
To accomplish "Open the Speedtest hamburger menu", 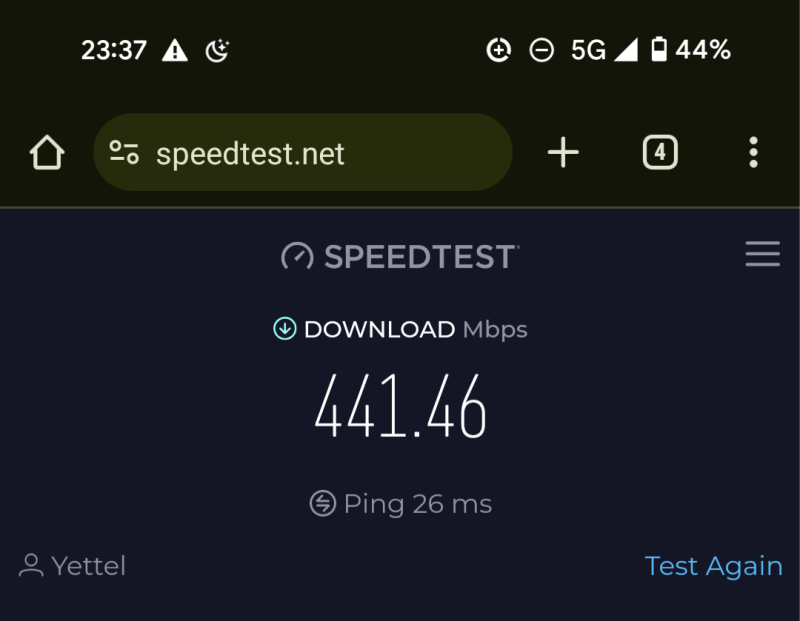I will [762, 255].
